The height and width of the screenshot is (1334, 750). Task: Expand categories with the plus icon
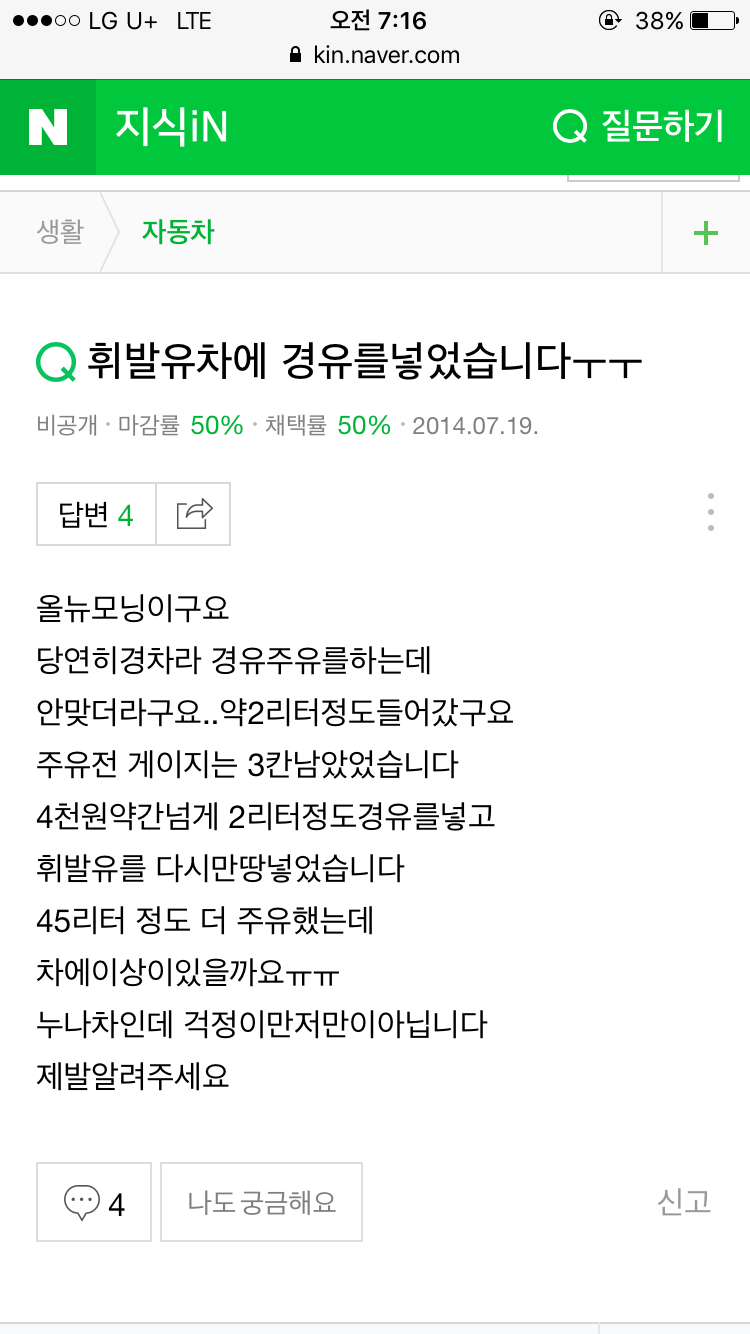pyautogui.click(x=706, y=233)
